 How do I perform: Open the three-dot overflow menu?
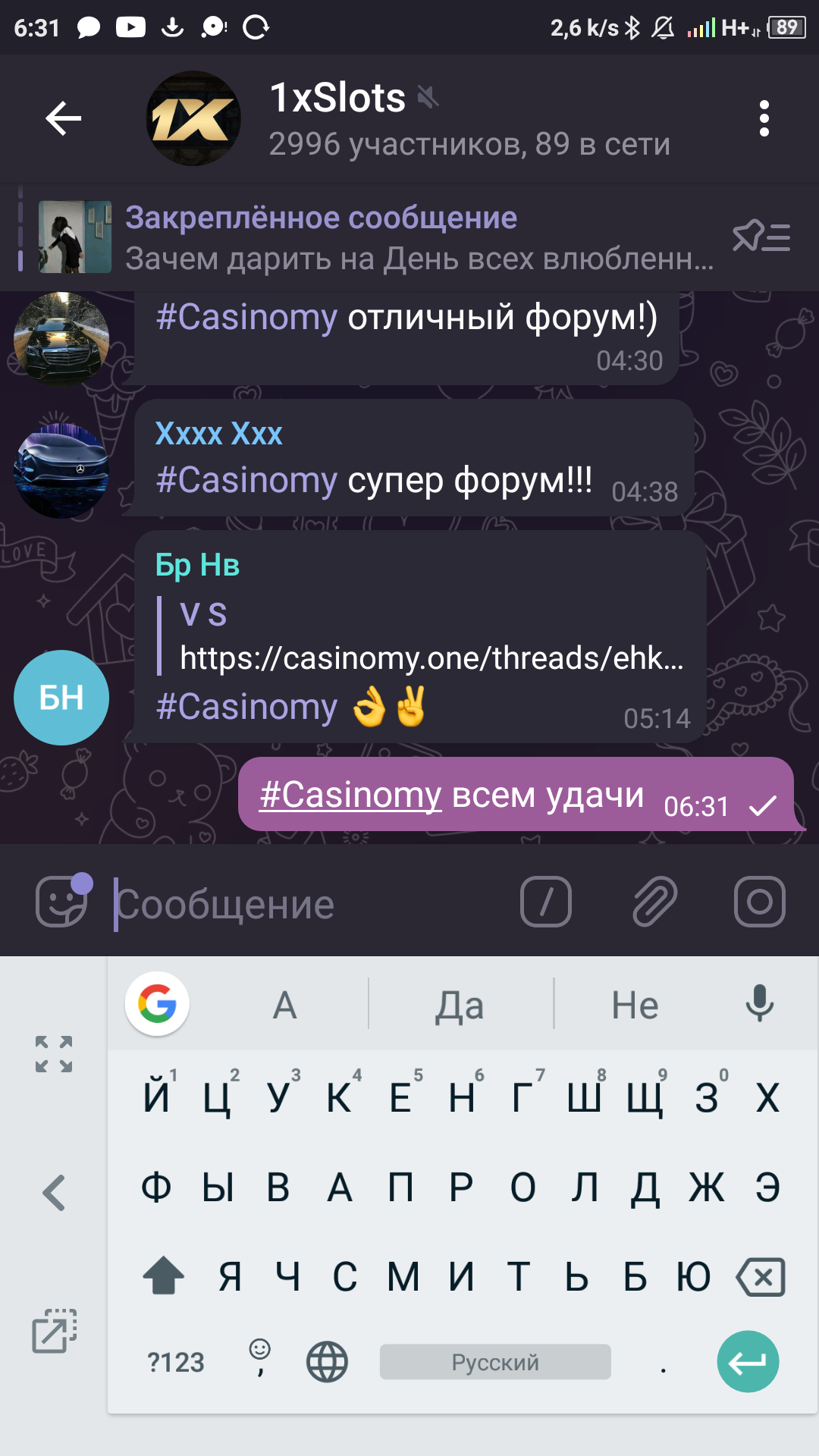[x=764, y=118]
